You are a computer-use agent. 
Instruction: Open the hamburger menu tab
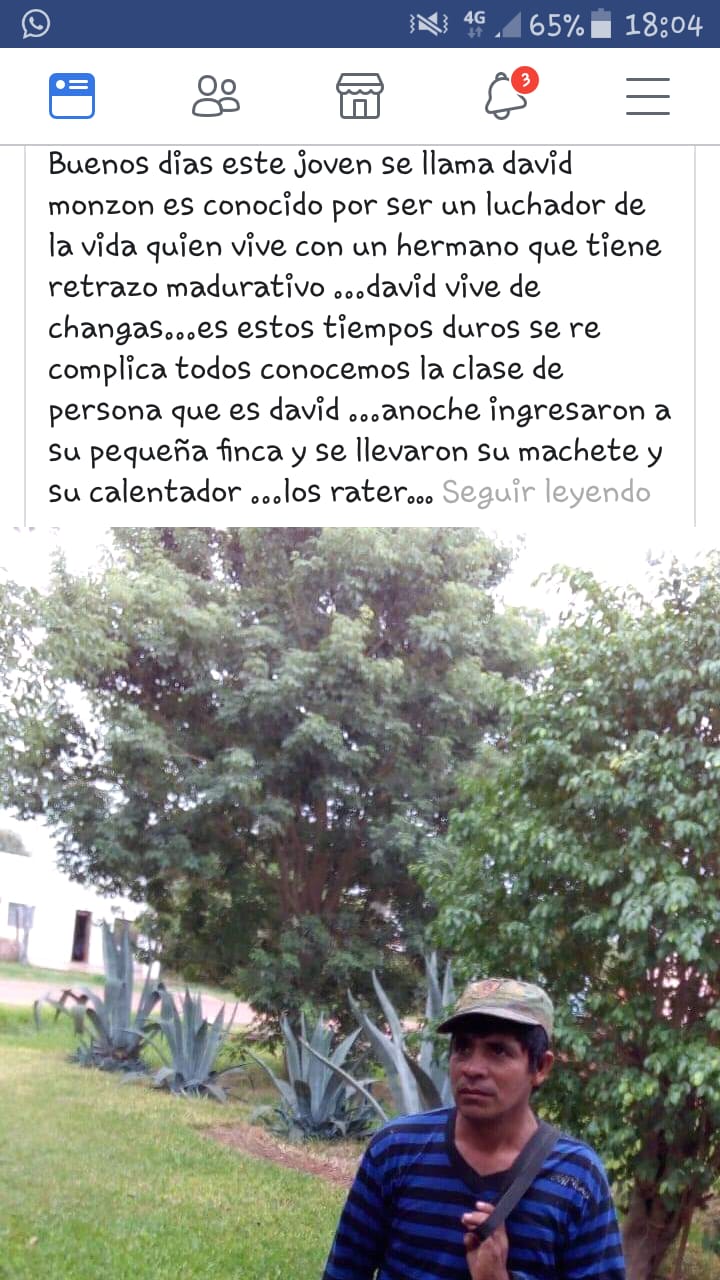(x=648, y=96)
